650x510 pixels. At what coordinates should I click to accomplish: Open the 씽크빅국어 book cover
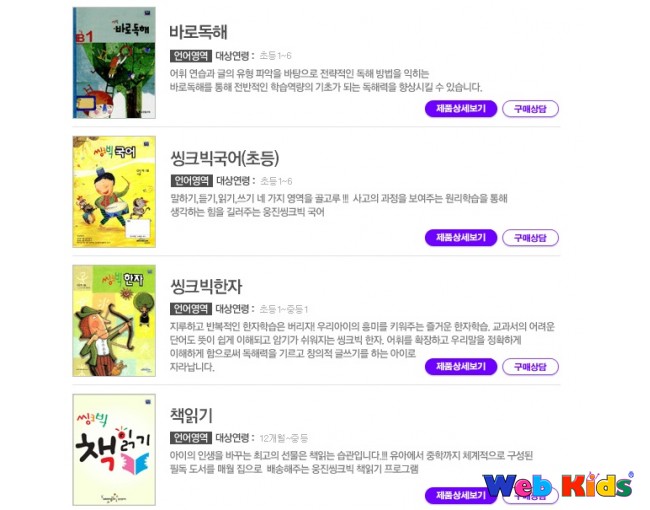[114, 191]
